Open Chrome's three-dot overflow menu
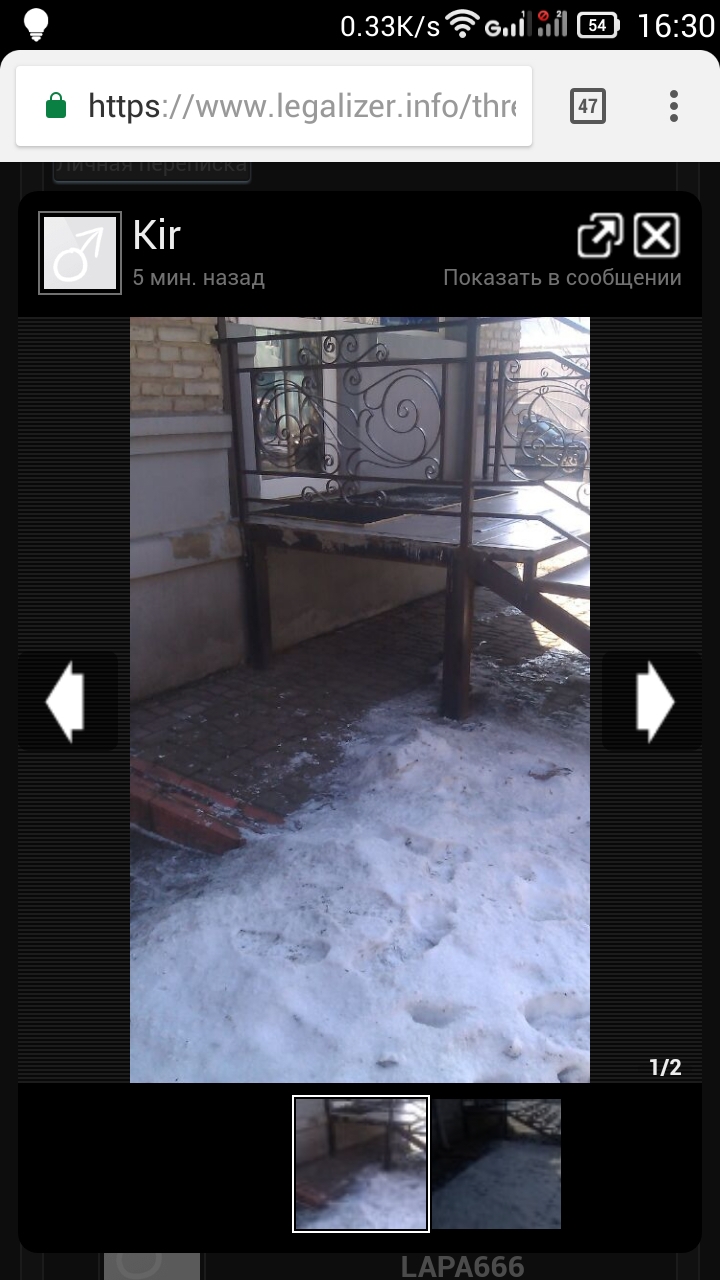Viewport: 720px width, 1280px height. (674, 106)
